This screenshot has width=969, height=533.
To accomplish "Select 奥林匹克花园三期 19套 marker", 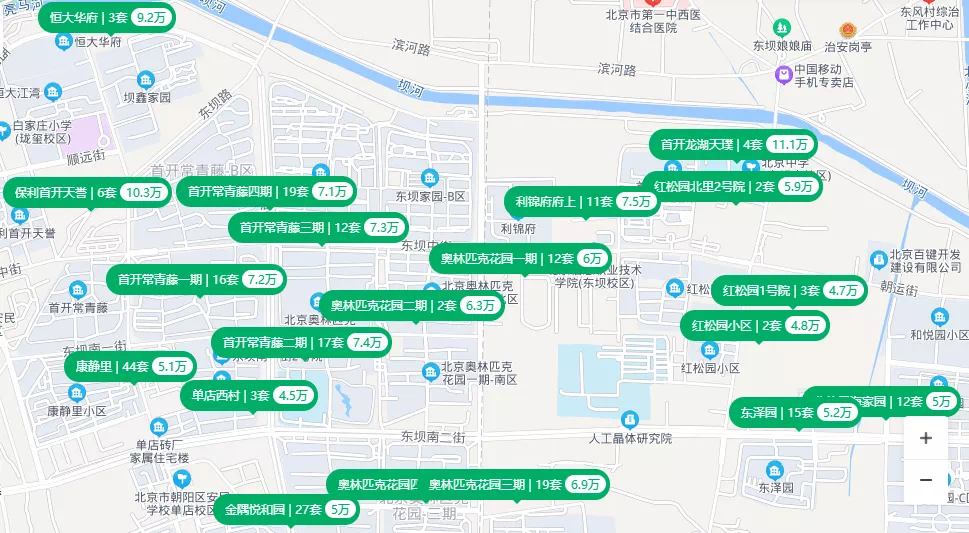I will tap(515, 484).
